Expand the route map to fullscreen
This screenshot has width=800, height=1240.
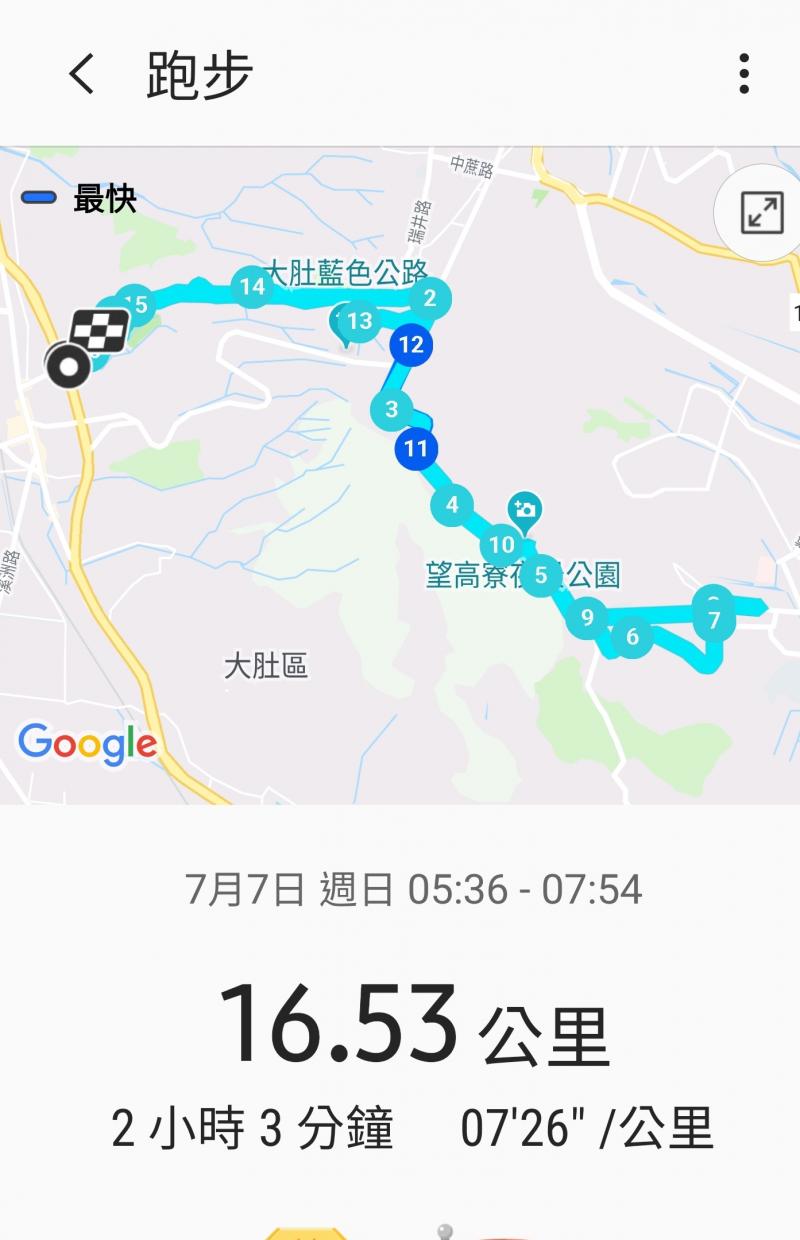[761, 213]
